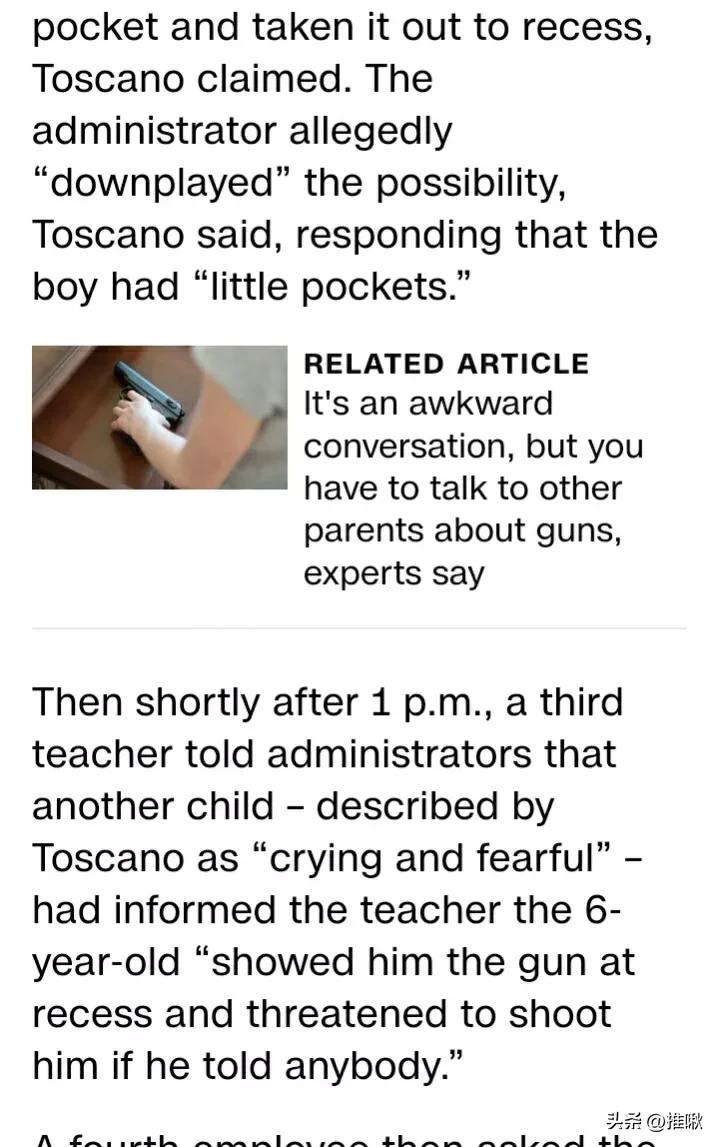Open the related article about talking to parents about guns
719x1147 pixels.
472,488
